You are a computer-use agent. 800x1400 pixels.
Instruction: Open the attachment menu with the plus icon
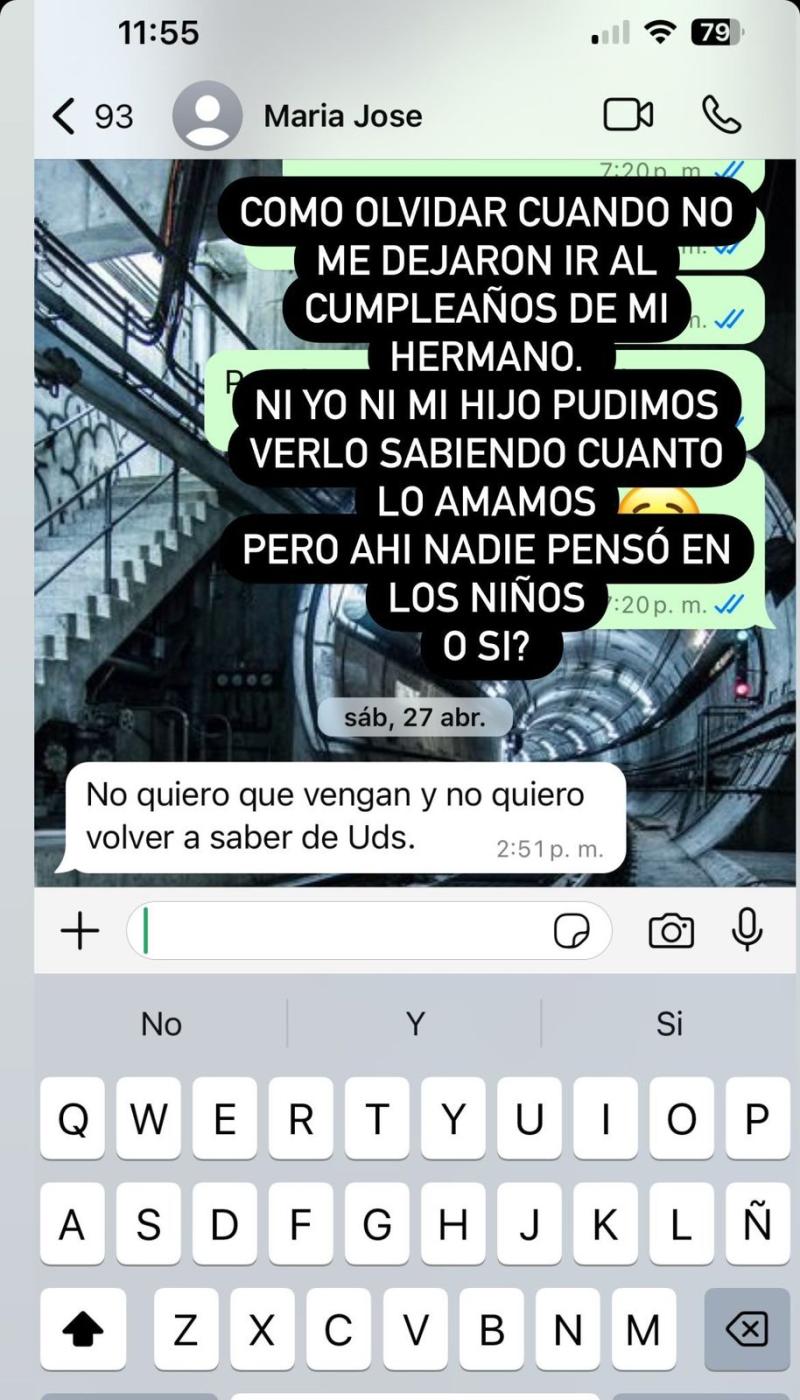pyautogui.click(x=80, y=930)
